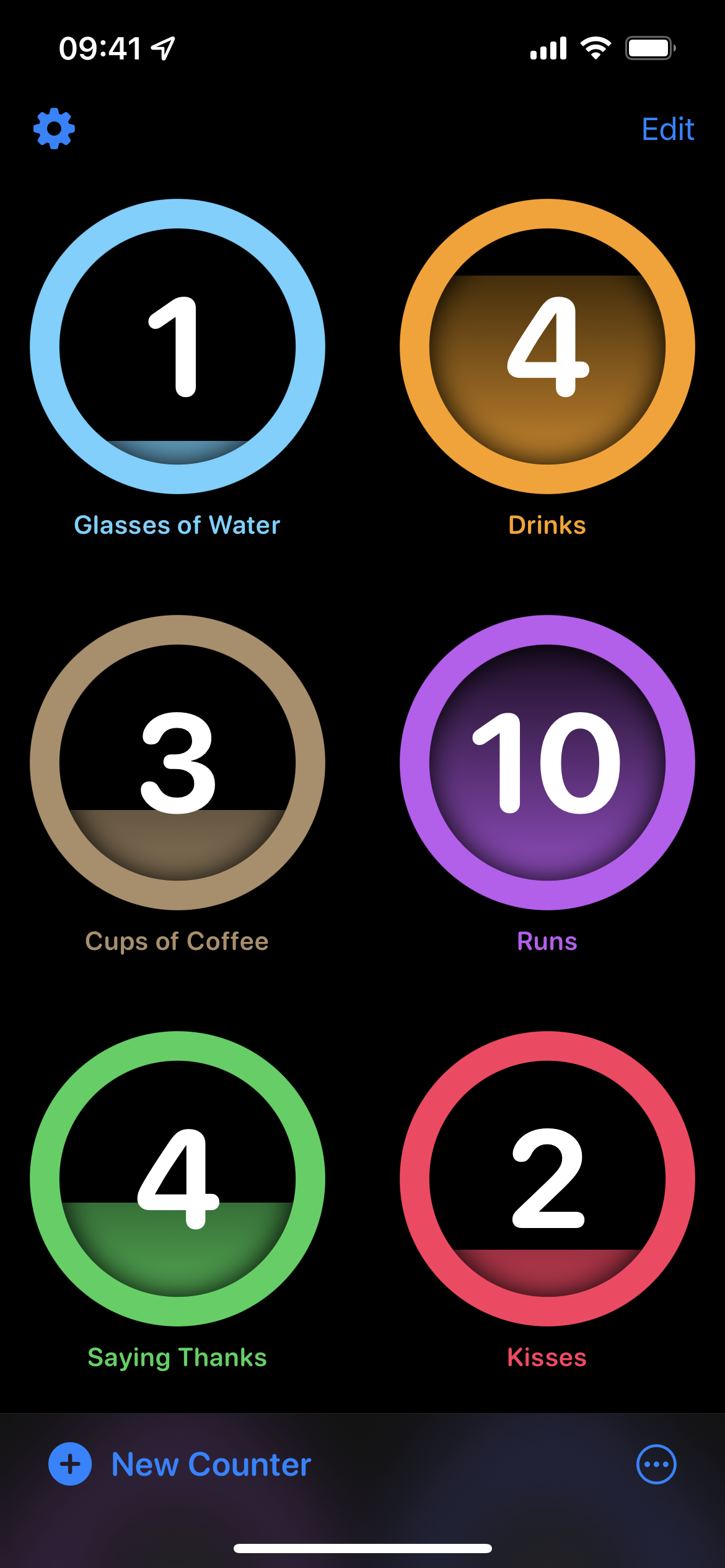The height and width of the screenshot is (1568, 725).
Task: Add one to Cups of Coffee
Action: point(177,762)
